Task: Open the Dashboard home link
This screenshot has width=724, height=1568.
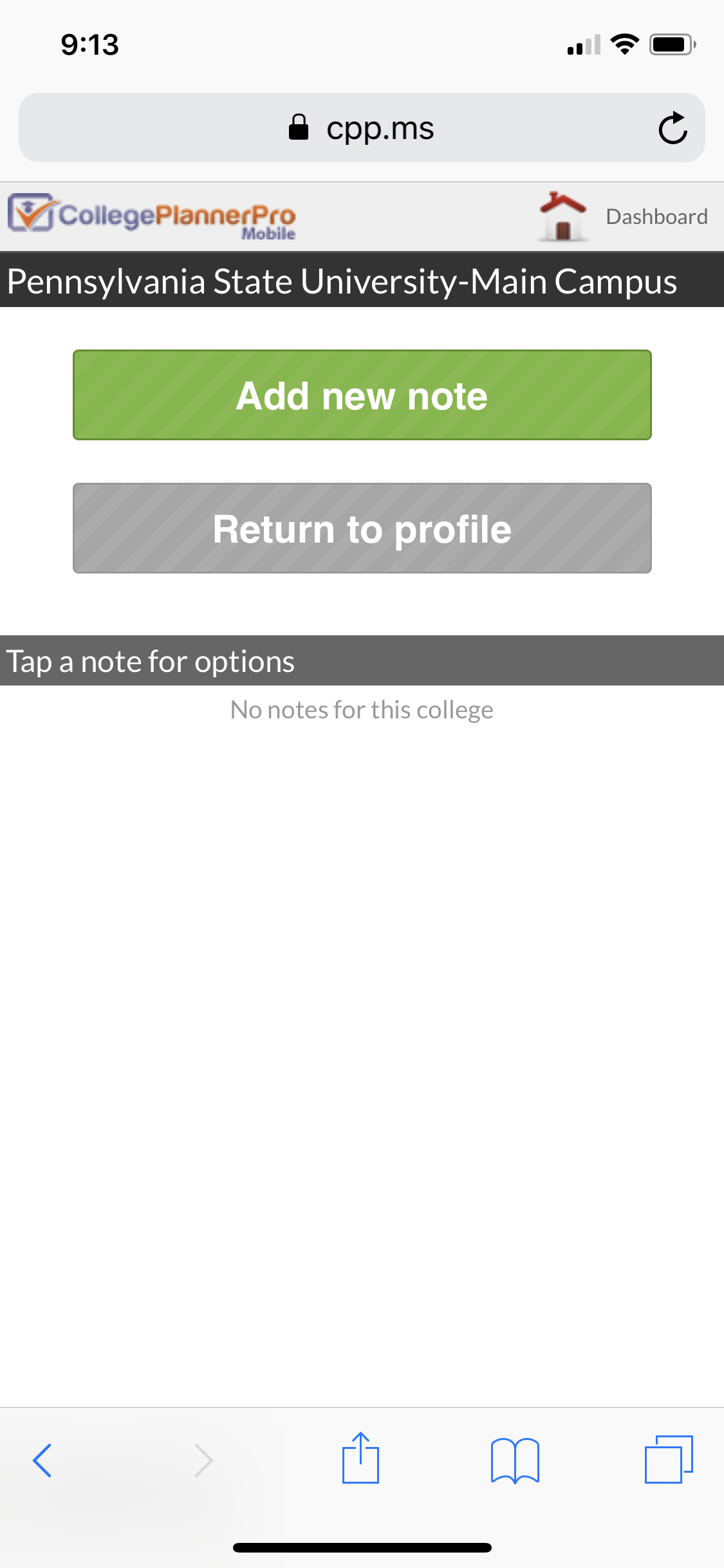Action: pyautogui.click(x=623, y=216)
